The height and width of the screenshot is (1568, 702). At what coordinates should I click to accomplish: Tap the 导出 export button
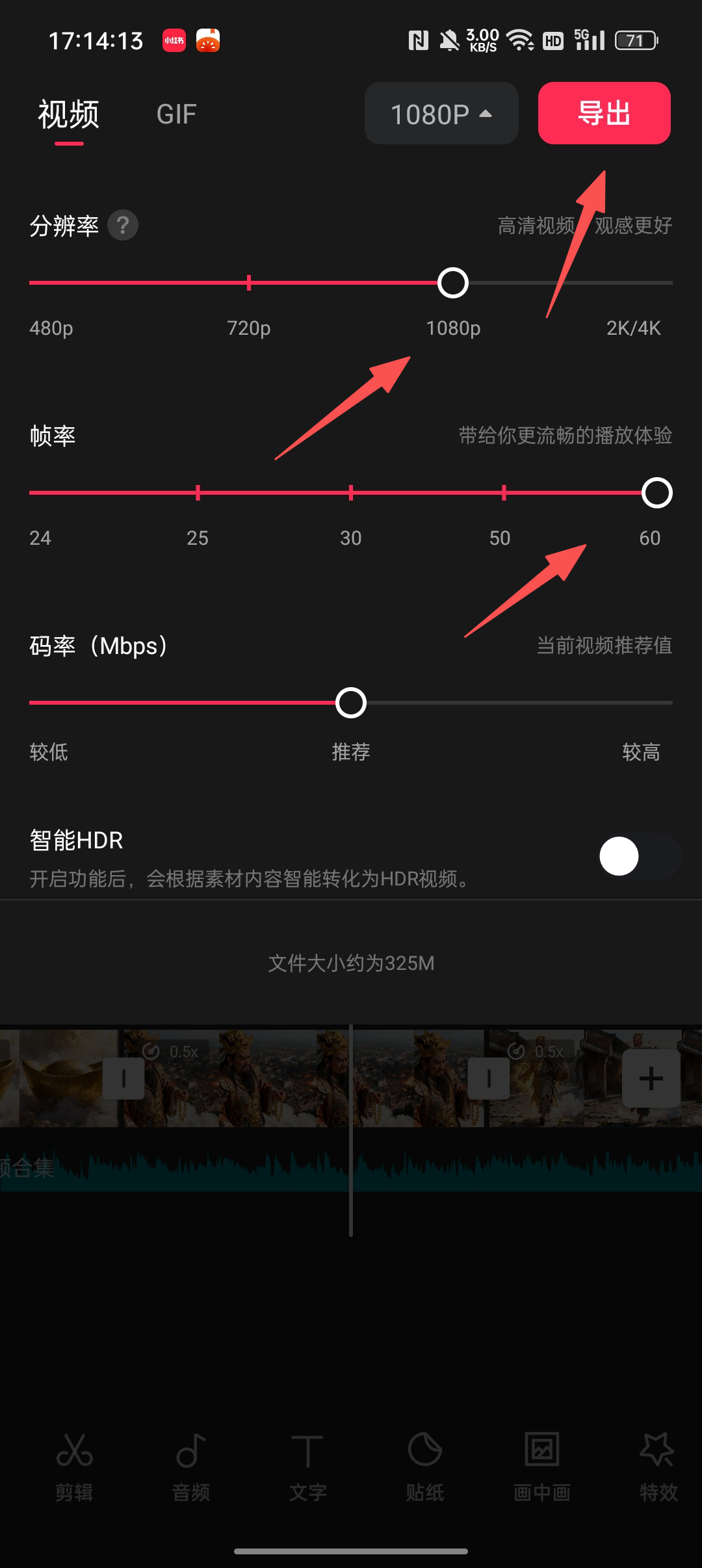point(604,113)
